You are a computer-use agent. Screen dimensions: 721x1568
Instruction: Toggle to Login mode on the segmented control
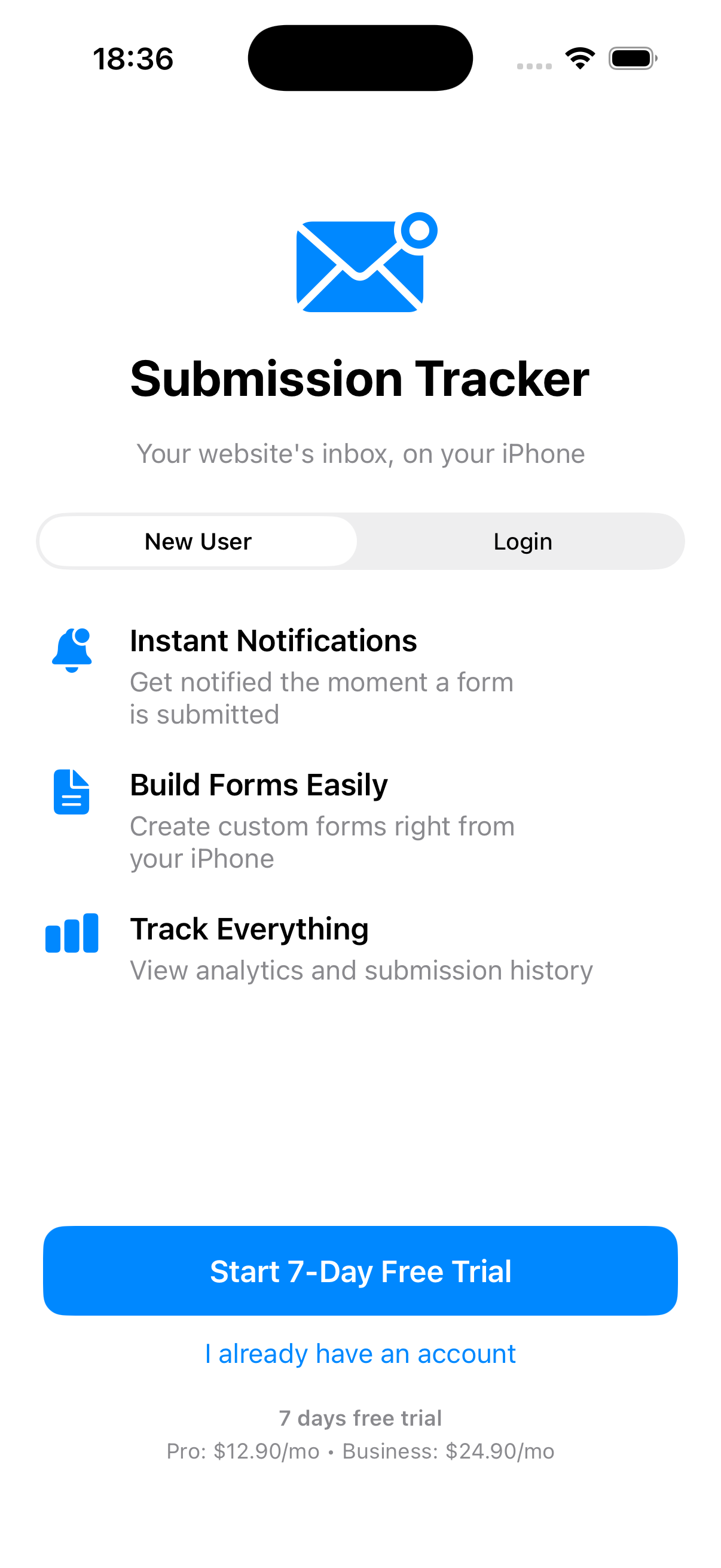(x=523, y=541)
